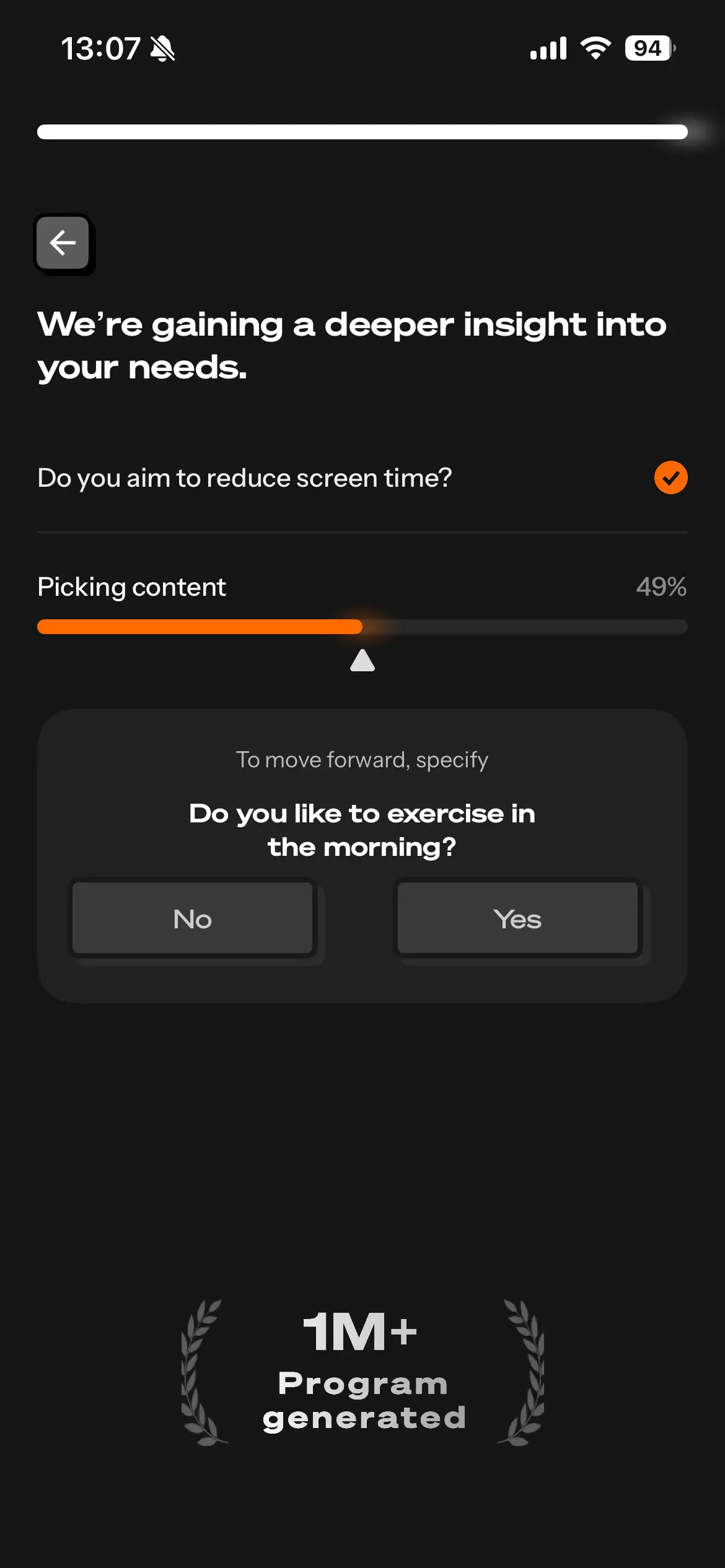725x1568 pixels.
Task: Answer Yes to morning exercise
Action: [x=517, y=918]
